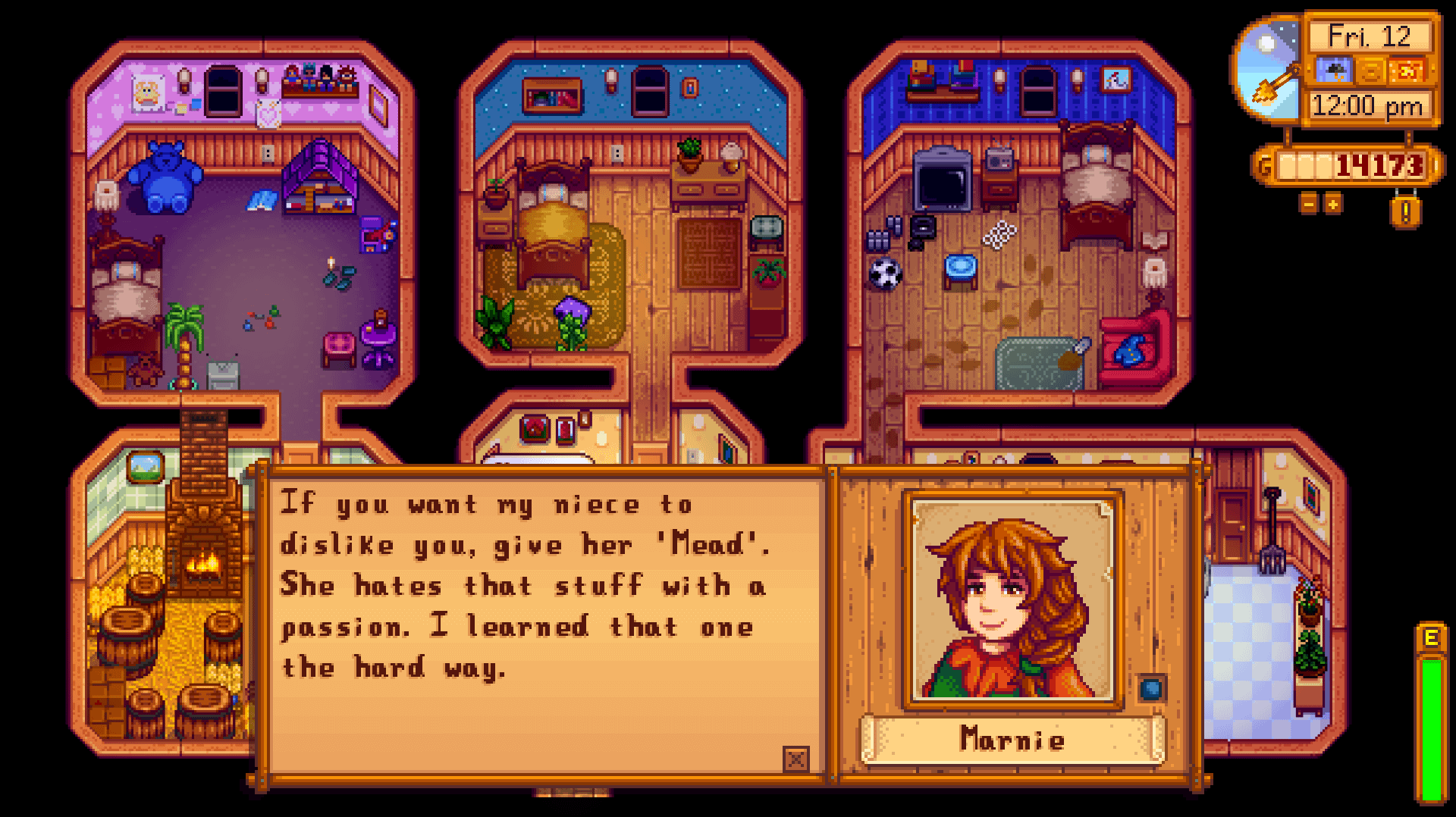The image size is (1456, 817).
Task: Zoom in with the plus button
Action: pos(1332,203)
